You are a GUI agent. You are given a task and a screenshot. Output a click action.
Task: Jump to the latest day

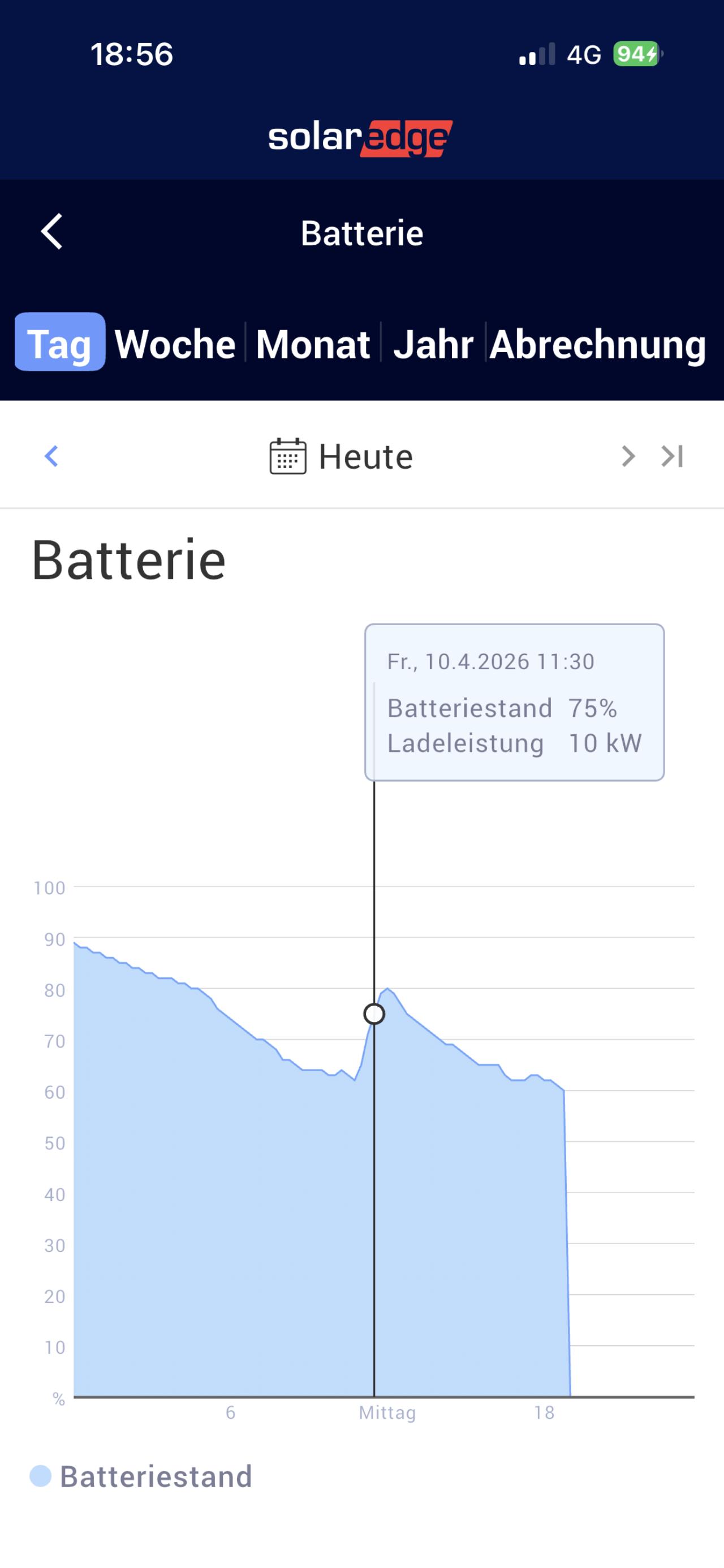672,456
